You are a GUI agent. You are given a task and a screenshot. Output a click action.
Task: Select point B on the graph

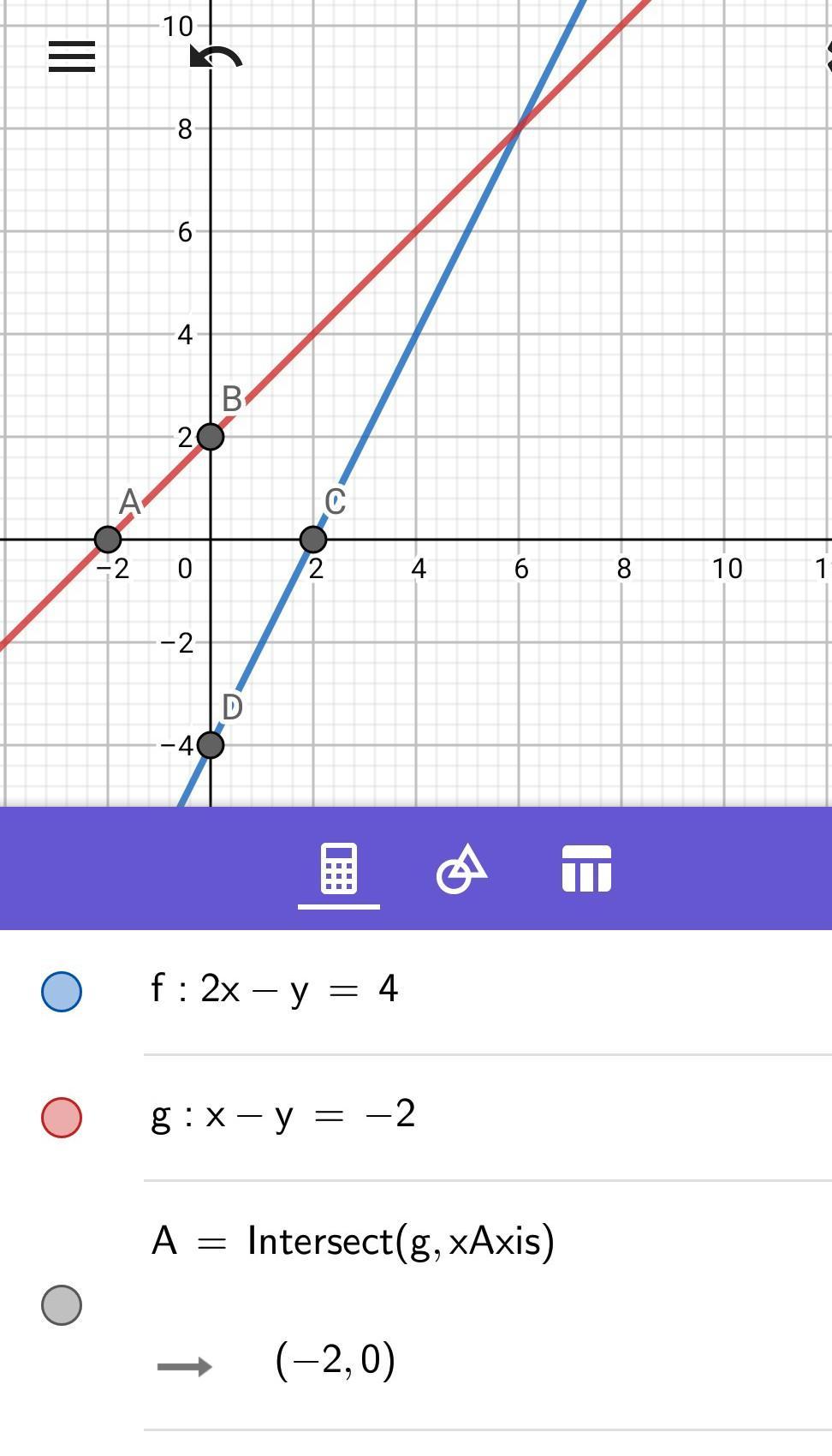[211, 437]
